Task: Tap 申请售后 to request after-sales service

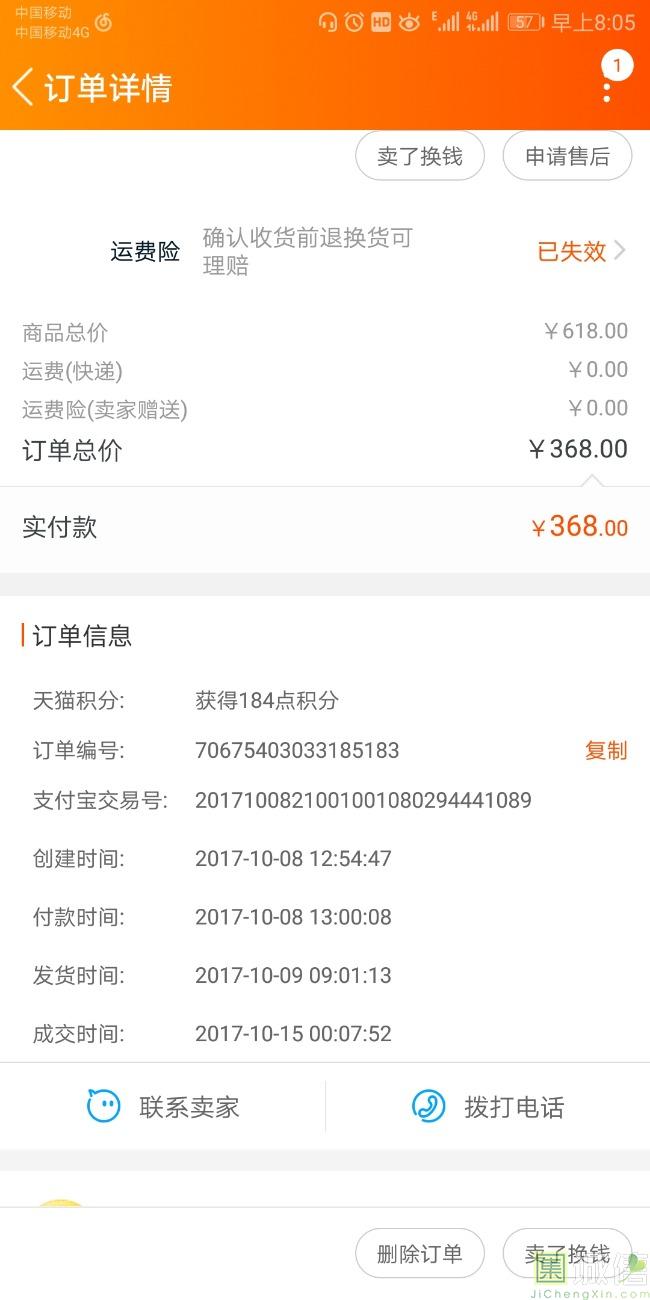Action: pos(567,157)
